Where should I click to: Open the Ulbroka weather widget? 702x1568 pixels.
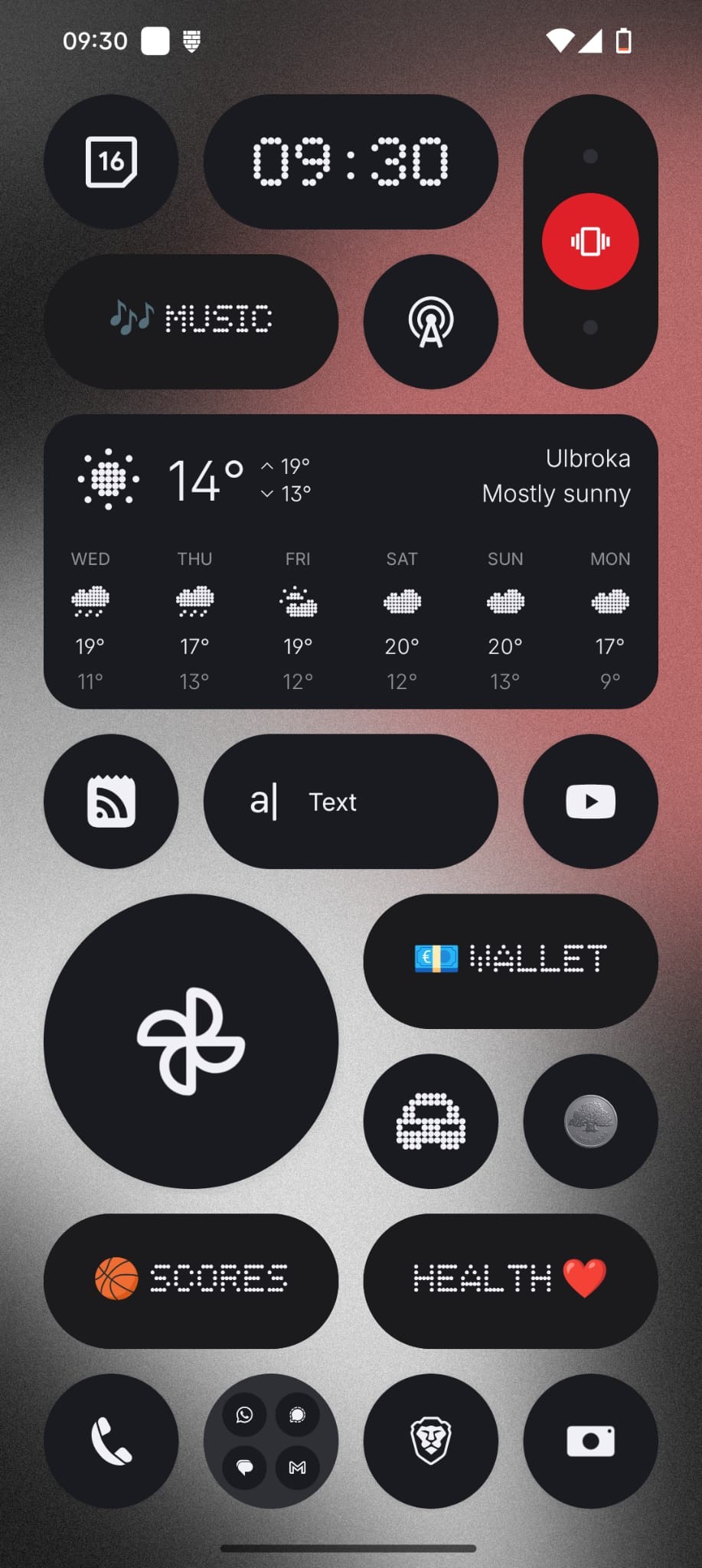pos(351,561)
